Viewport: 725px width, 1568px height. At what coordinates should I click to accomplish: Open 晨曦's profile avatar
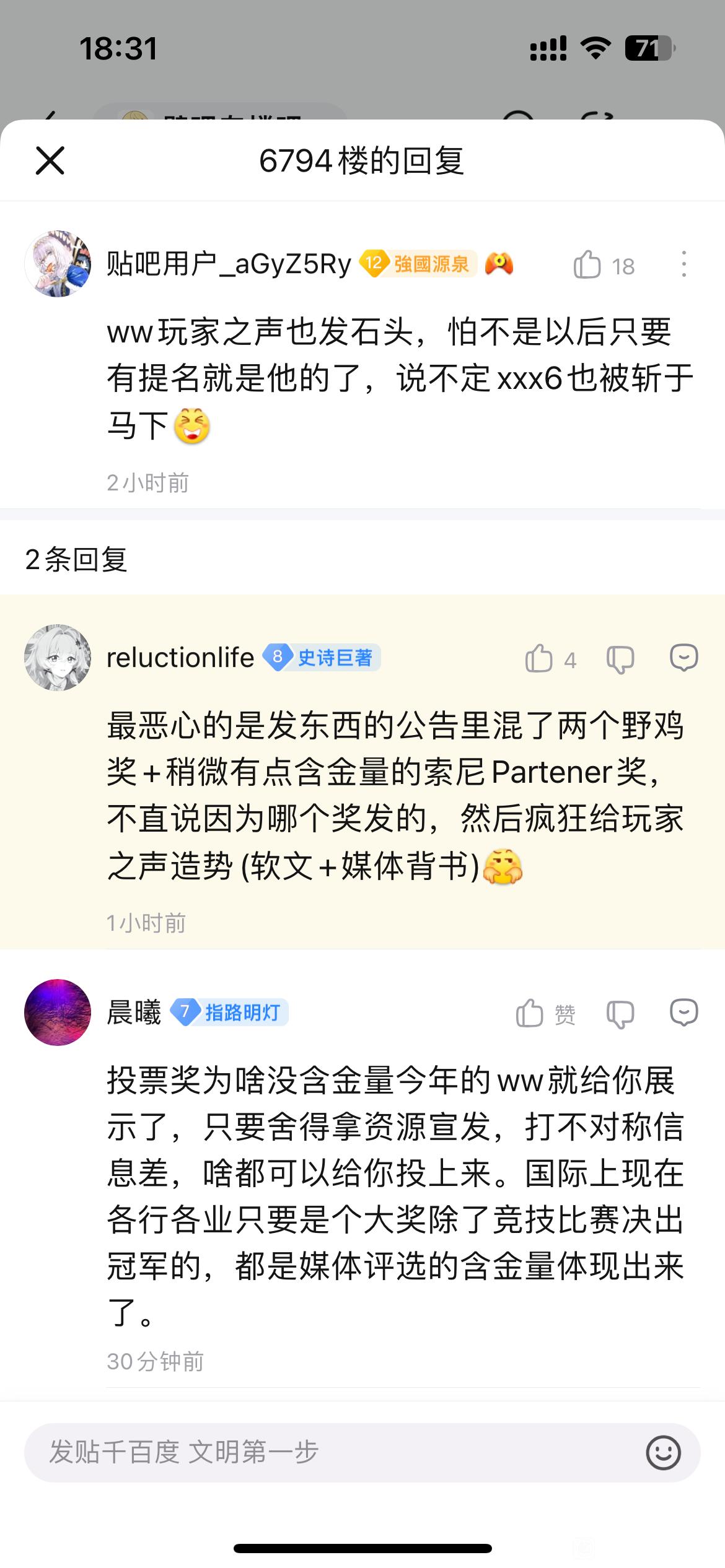58,1013
